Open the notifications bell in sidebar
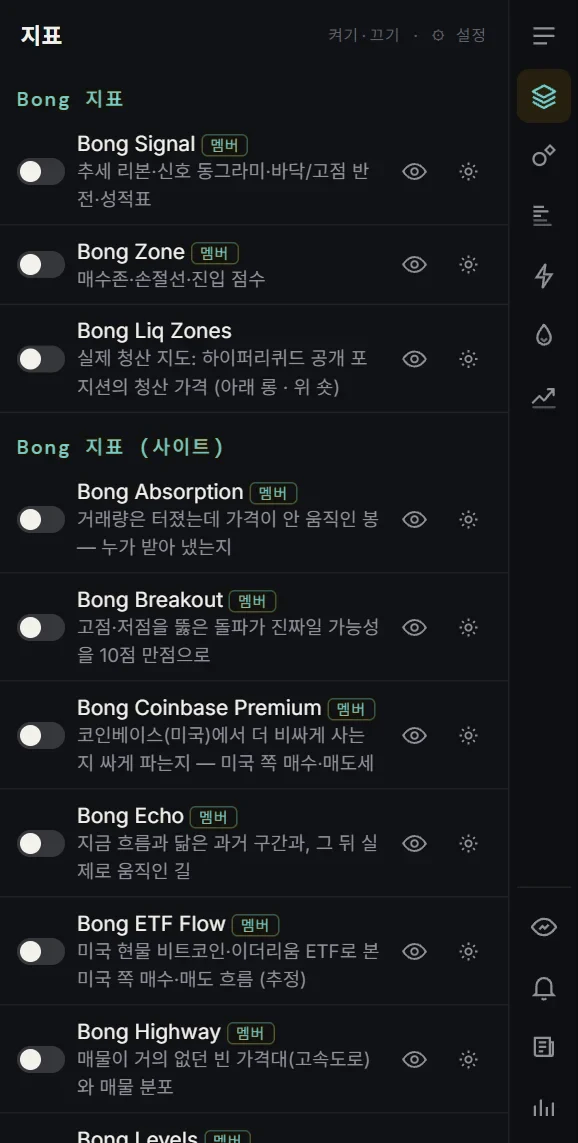The image size is (578, 1143). (544, 988)
